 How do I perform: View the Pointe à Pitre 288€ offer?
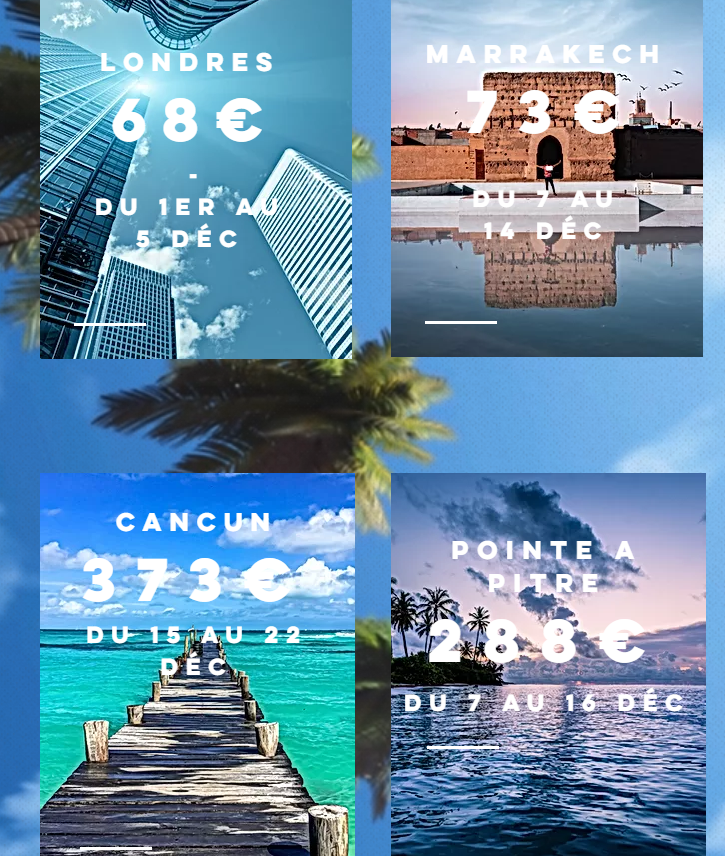pos(548,664)
